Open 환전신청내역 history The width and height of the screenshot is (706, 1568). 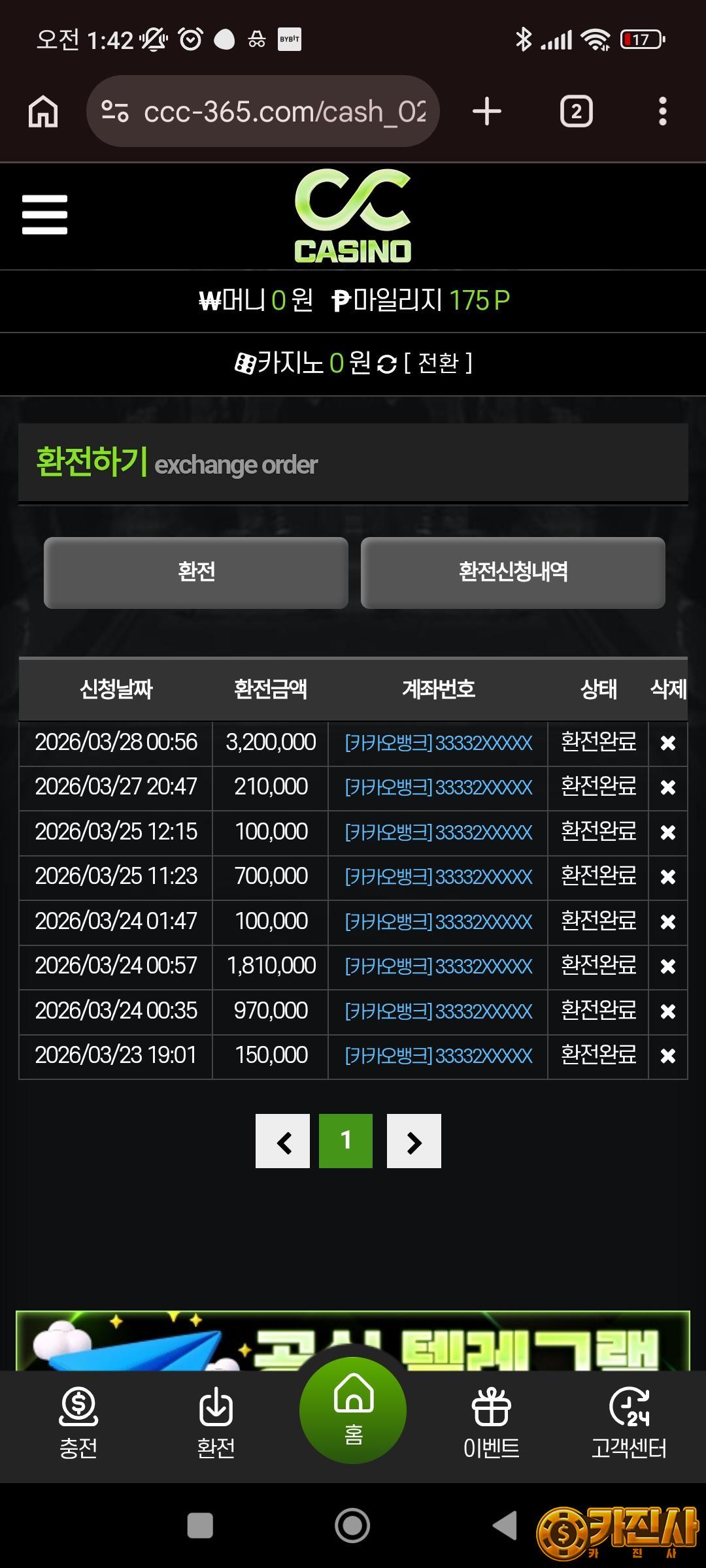tap(513, 572)
